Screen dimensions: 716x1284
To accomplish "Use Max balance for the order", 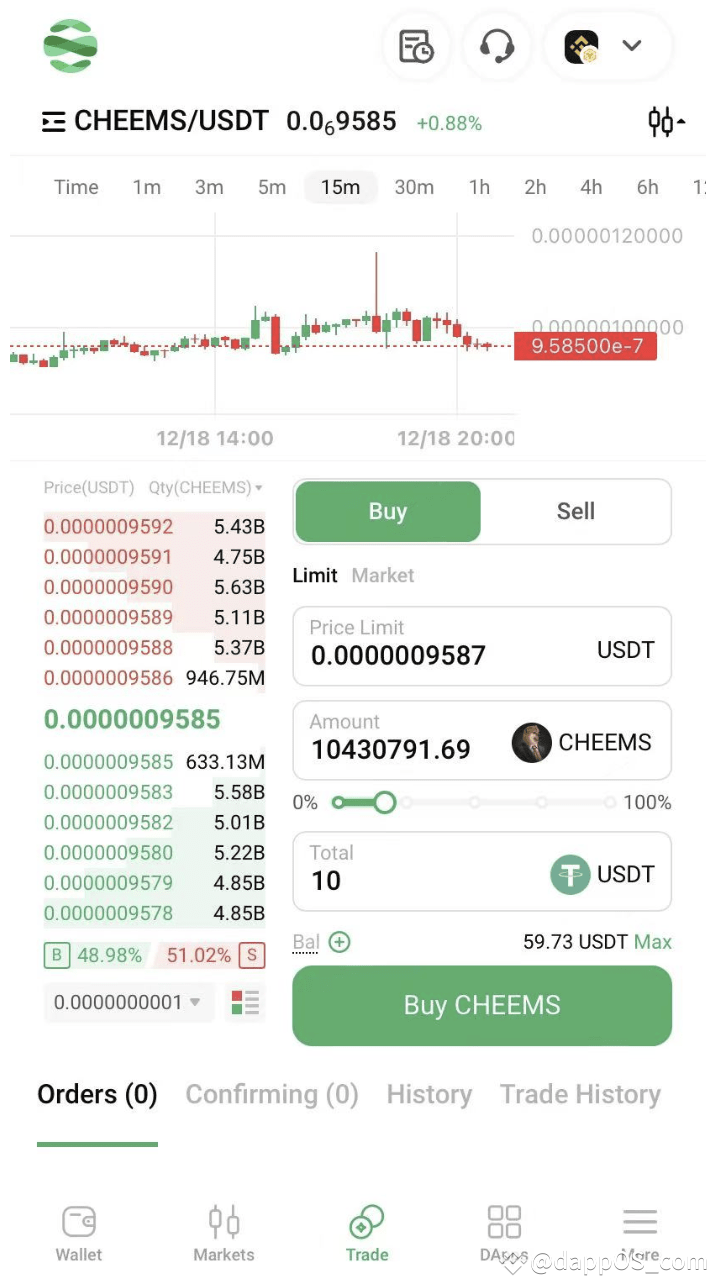I will point(653,942).
